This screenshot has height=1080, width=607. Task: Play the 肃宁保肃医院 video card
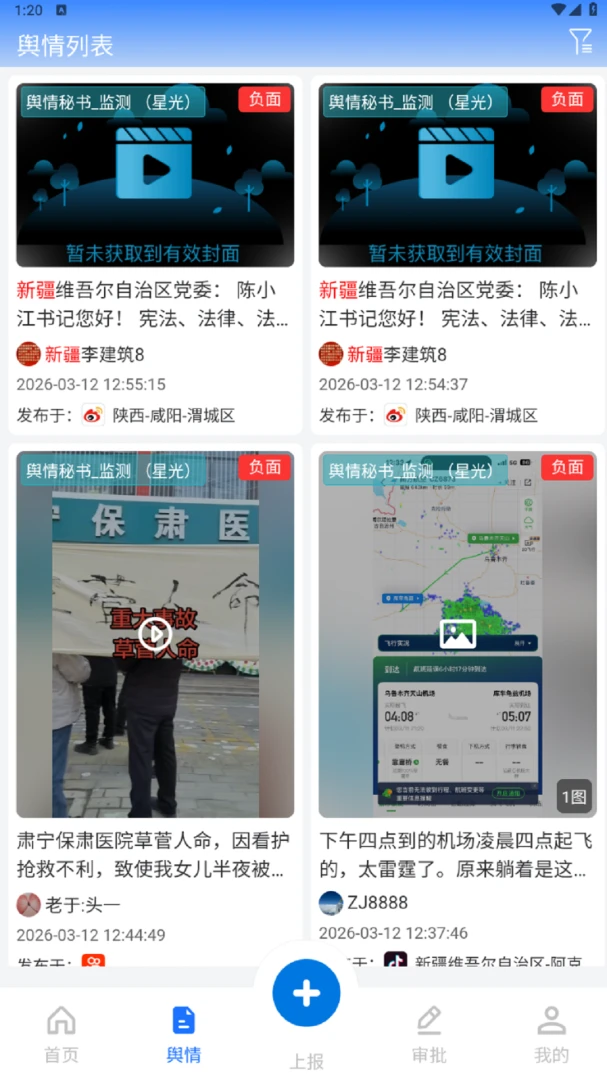coord(155,634)
